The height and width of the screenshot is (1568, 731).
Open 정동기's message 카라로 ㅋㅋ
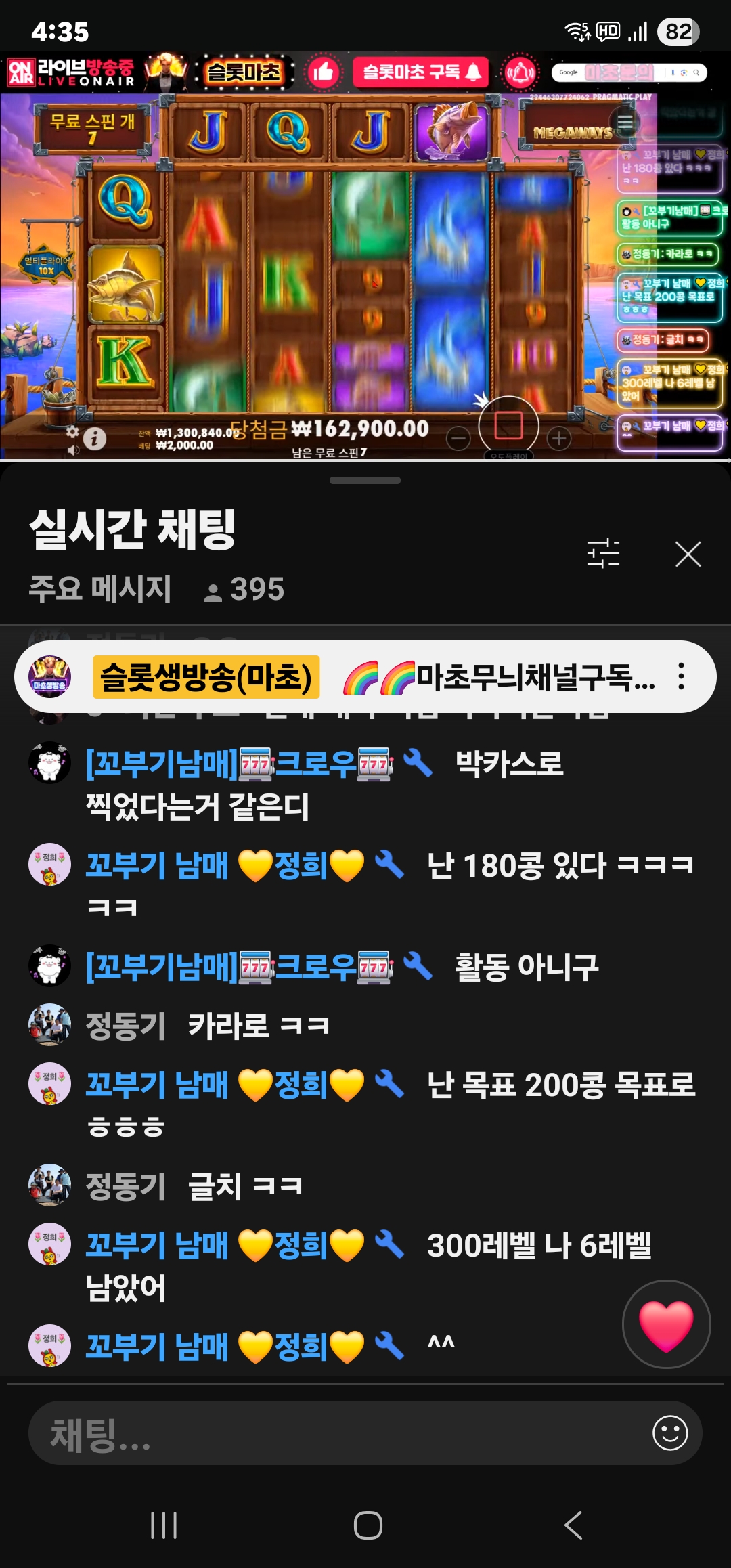pyautogui.click(x=257, y=1025)
